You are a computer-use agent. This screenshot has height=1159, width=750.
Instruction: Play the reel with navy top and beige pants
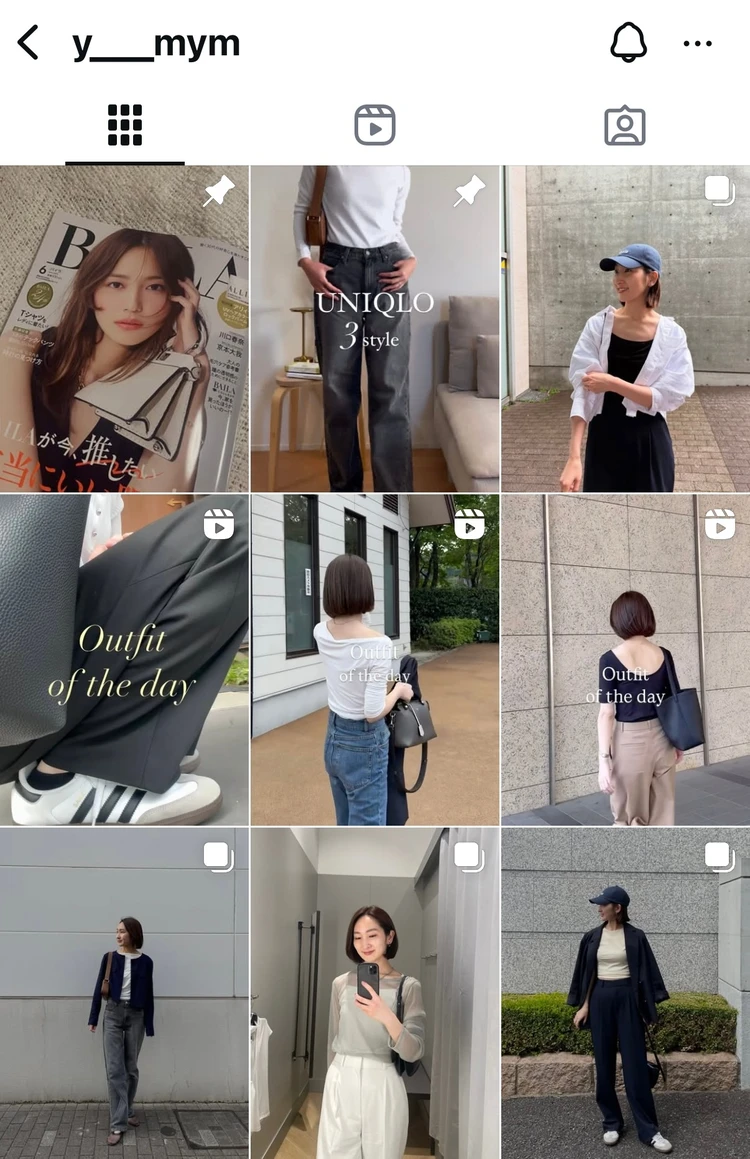coord(626,660)
